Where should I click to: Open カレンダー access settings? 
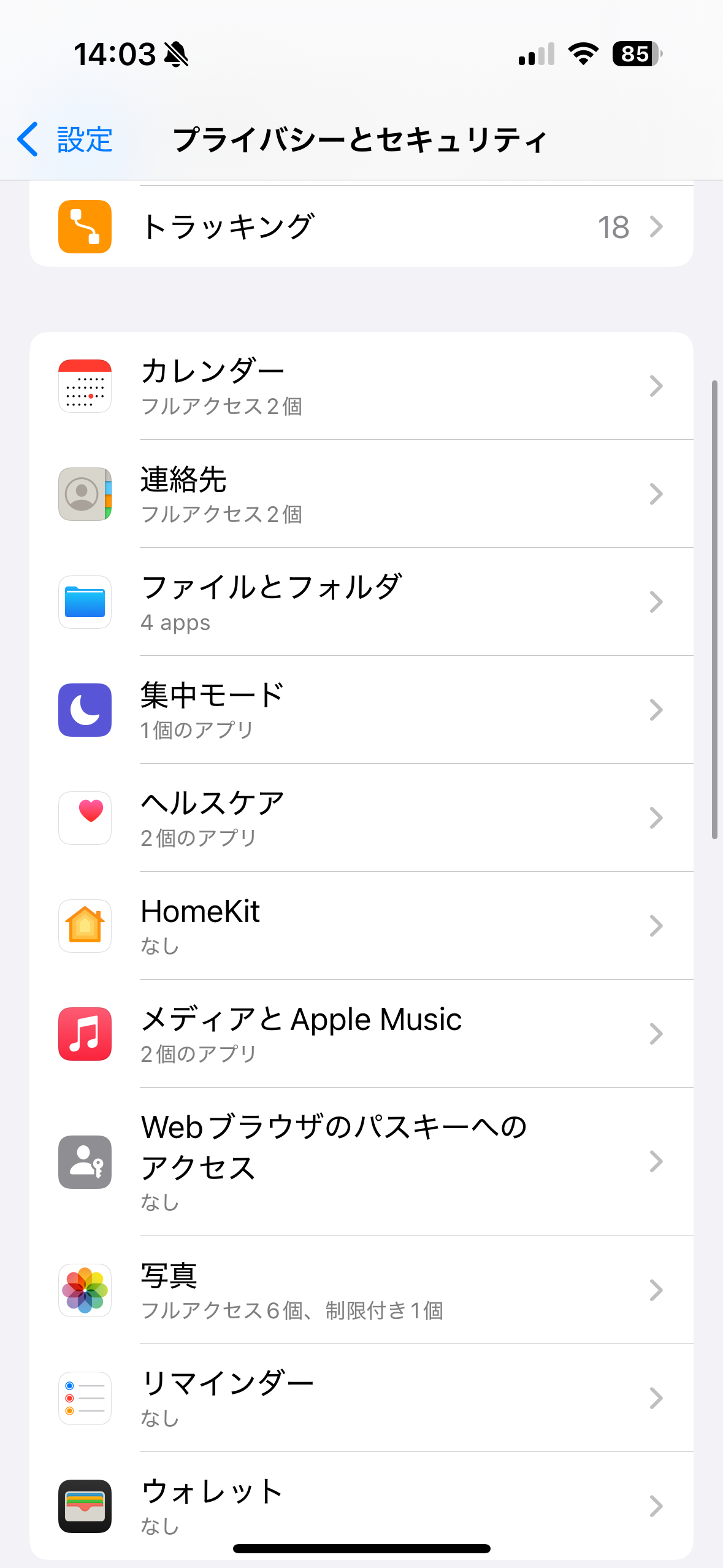pos(361,386)
